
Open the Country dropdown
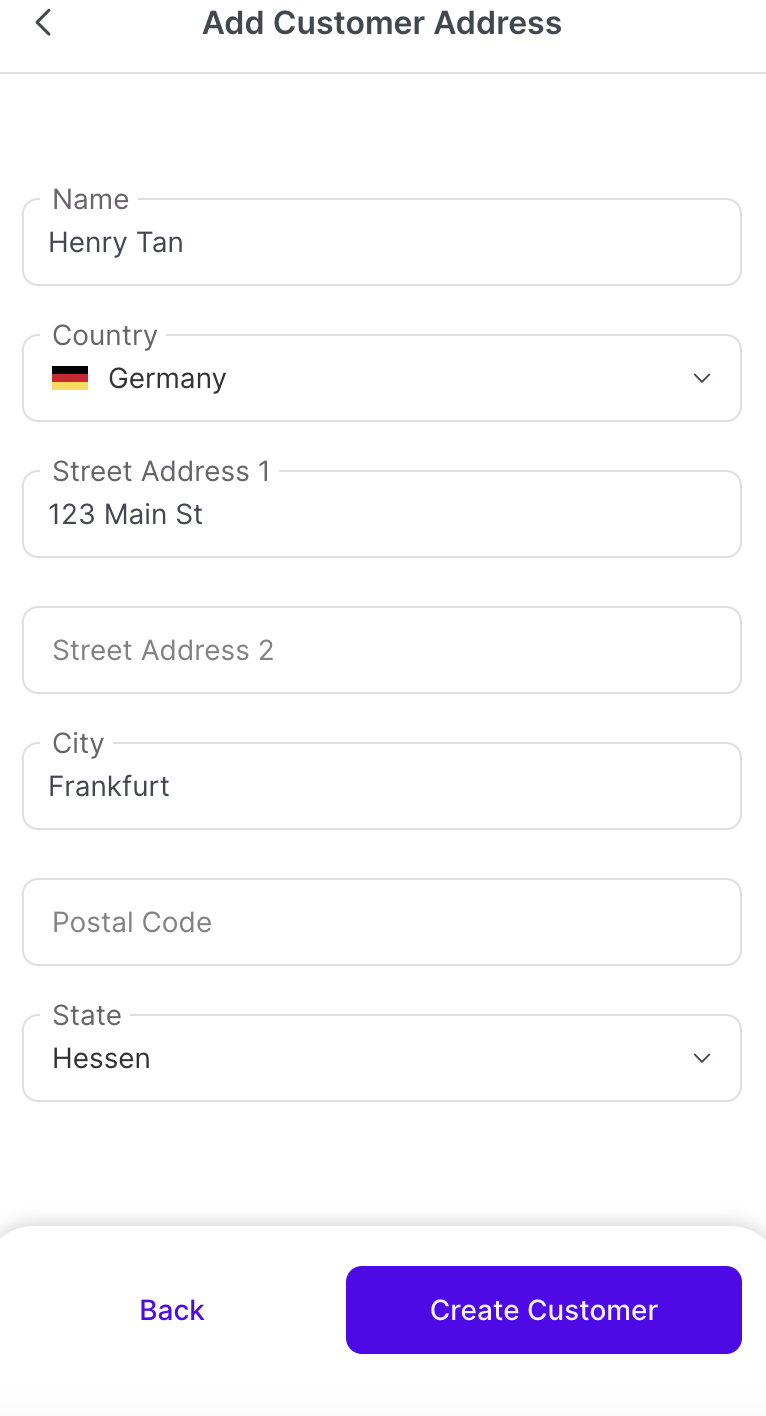[381, 379]
